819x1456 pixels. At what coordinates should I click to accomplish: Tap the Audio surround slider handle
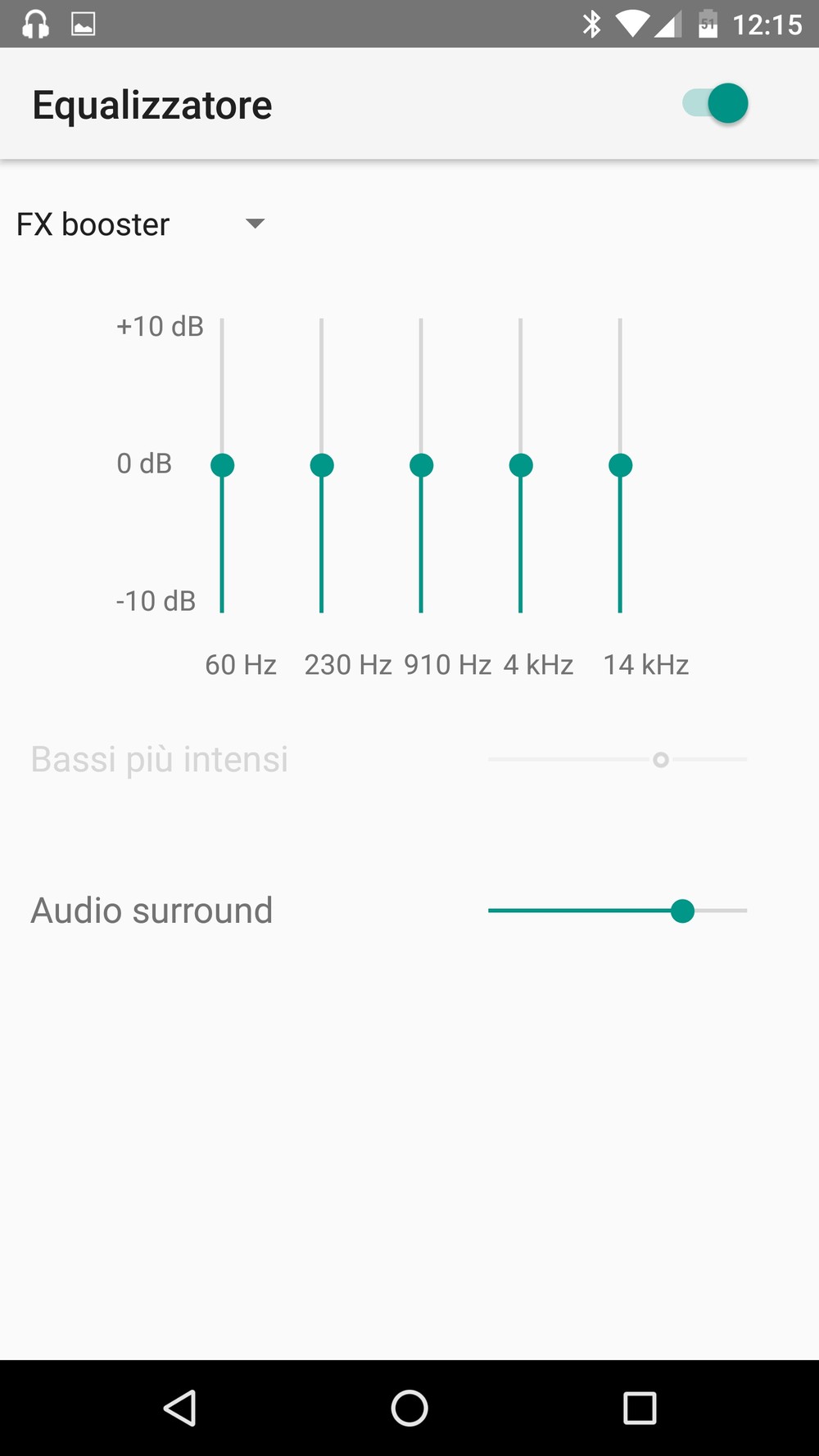[x=682, y=911]
